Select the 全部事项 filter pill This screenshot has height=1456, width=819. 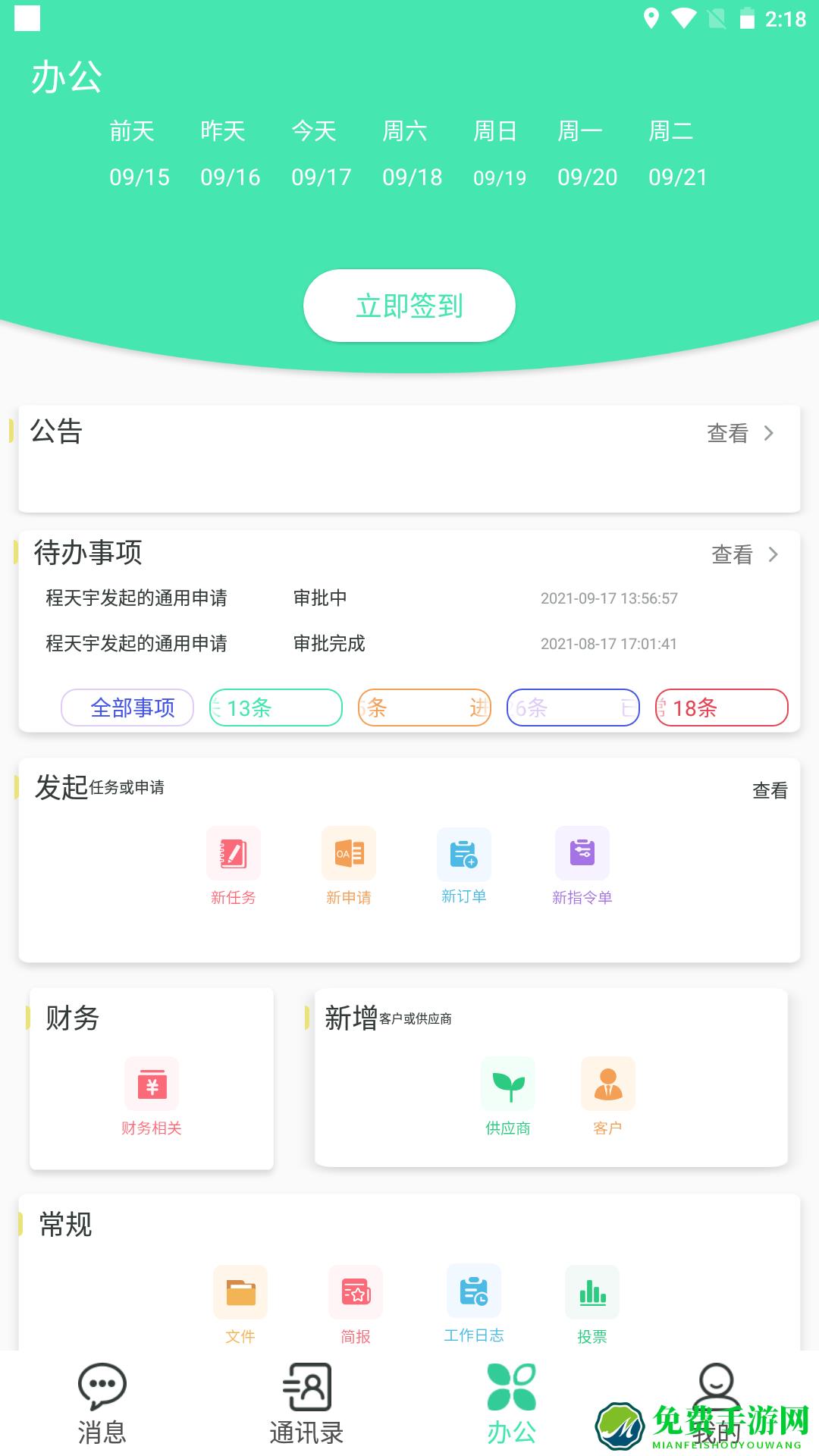tap(126, 708)
